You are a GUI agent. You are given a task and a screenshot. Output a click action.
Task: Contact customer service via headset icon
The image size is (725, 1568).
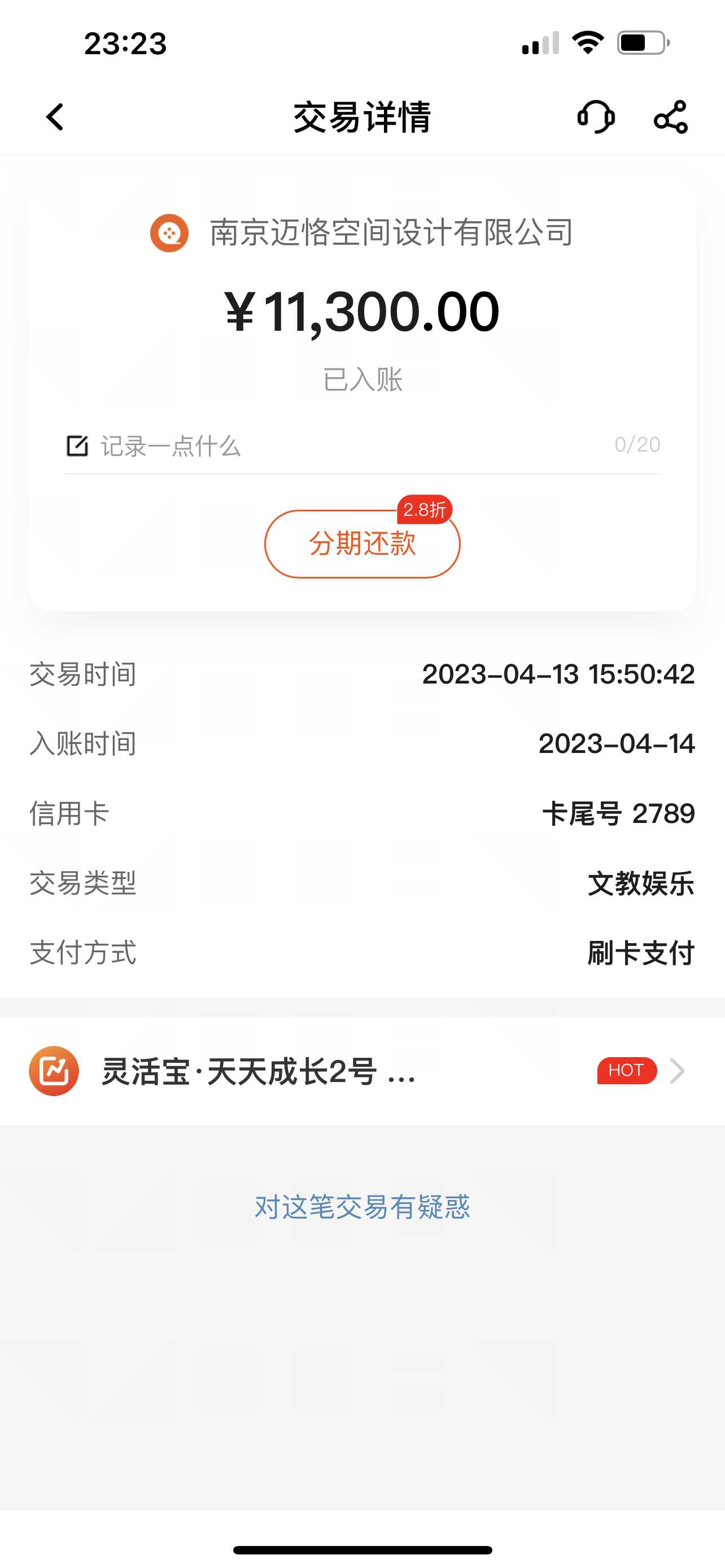595,117
